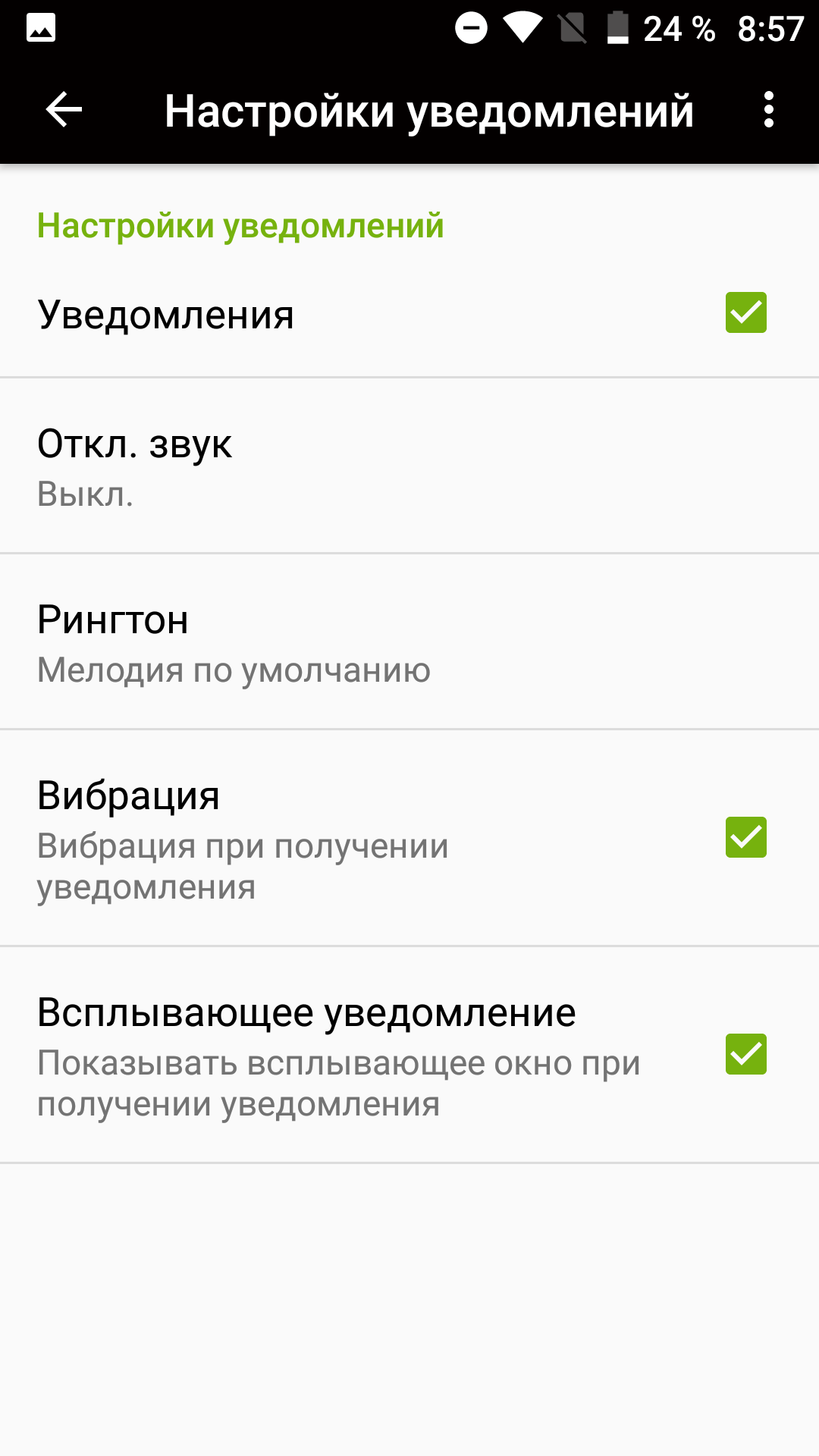Screen dimensions: 819x1456
Task: Open the Откл. звук setting
Action: (x=409, y=466)
